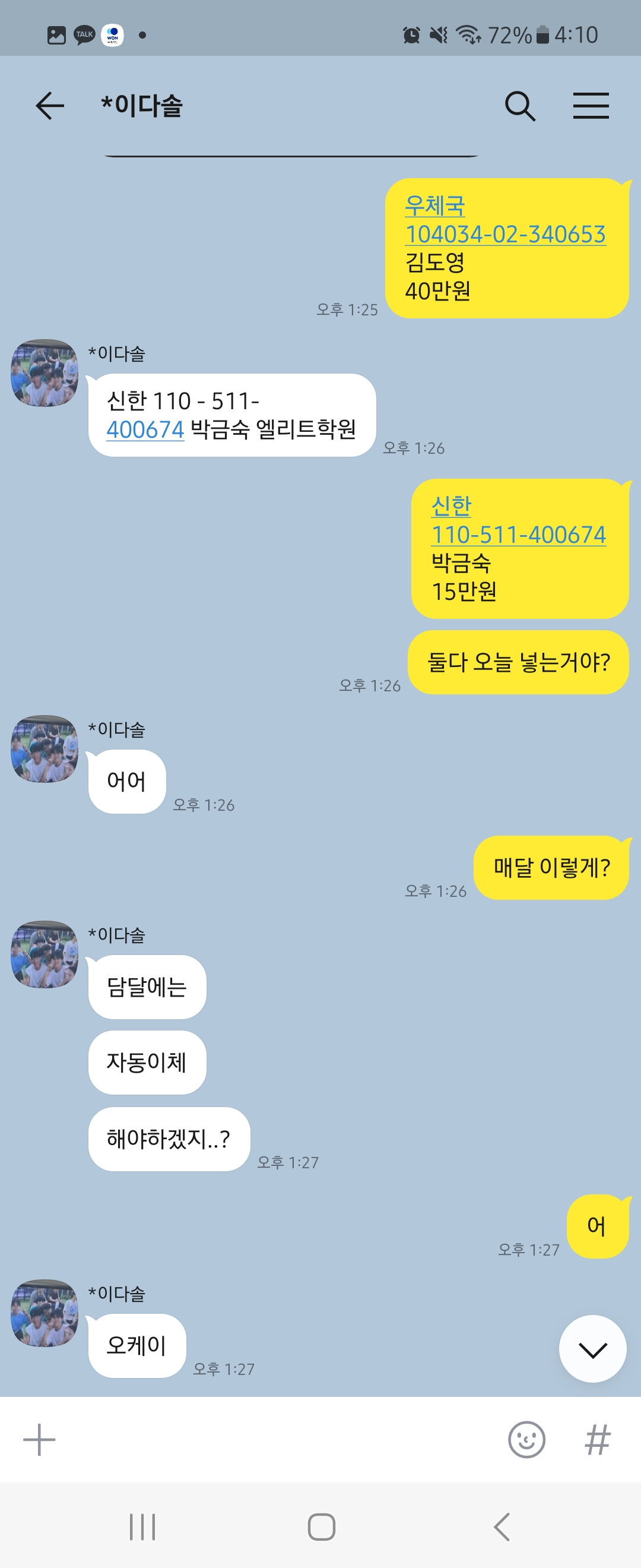Tap the hashtag search icon
The image size is (641, 1568).
(597, 1440)
